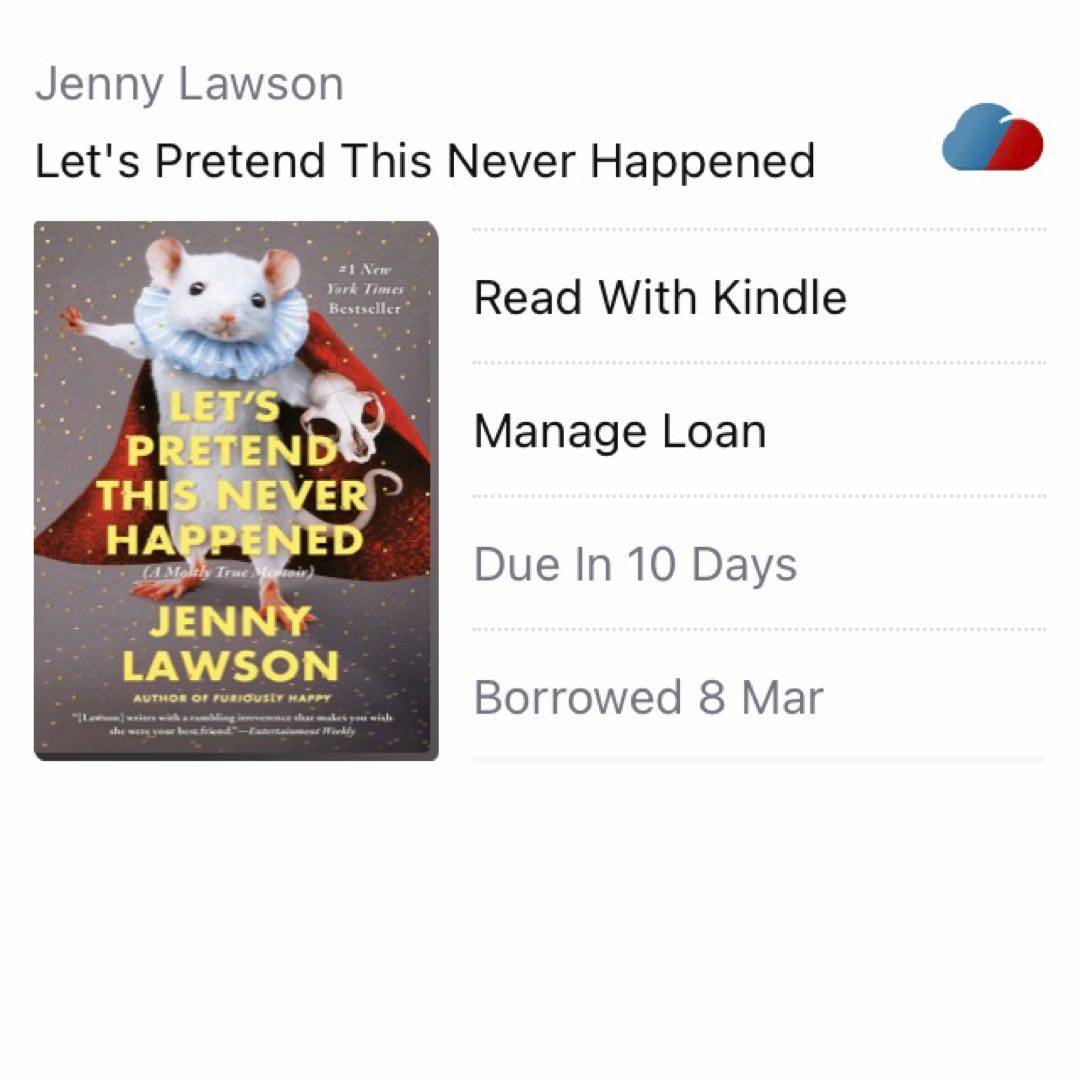The image size is (1080, 1080).
Task: Open book with Read With Kindle
Action: [x=660, y=298]
